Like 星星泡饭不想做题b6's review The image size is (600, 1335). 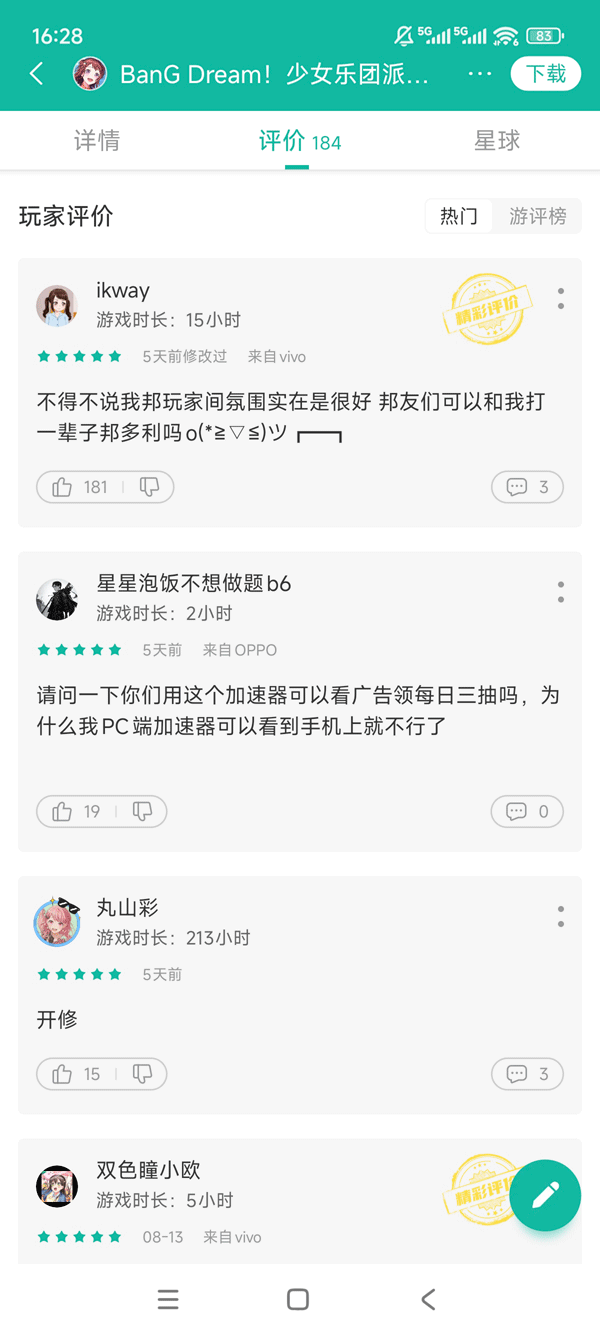[x=76, y=812]
